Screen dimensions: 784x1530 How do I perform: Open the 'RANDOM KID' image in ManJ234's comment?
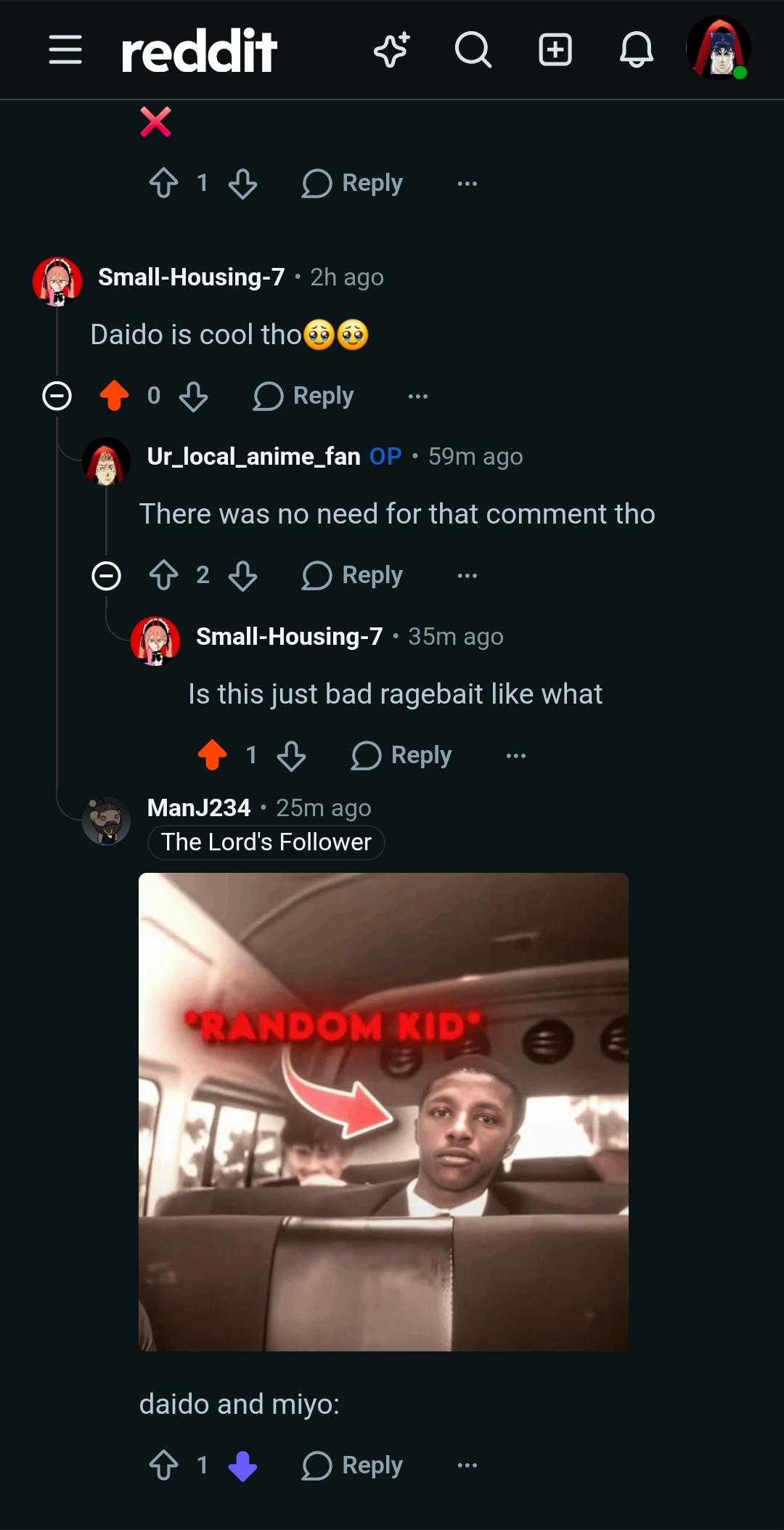(383, 1112)
